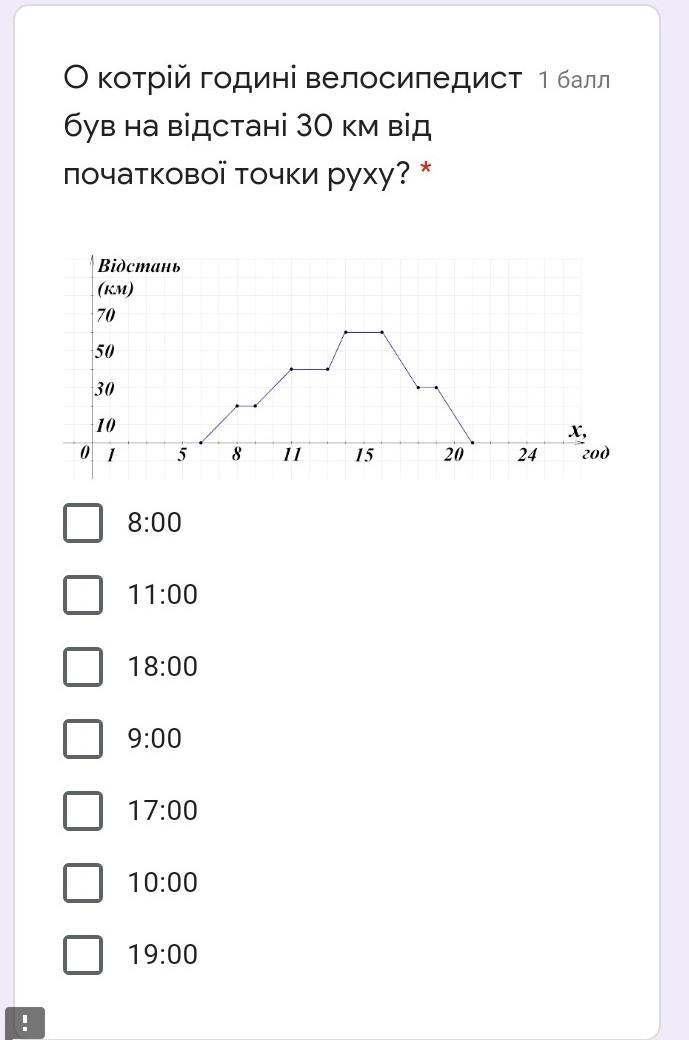
Task: Choose the 17:00 checkbox
Action: tap(83, 811)
